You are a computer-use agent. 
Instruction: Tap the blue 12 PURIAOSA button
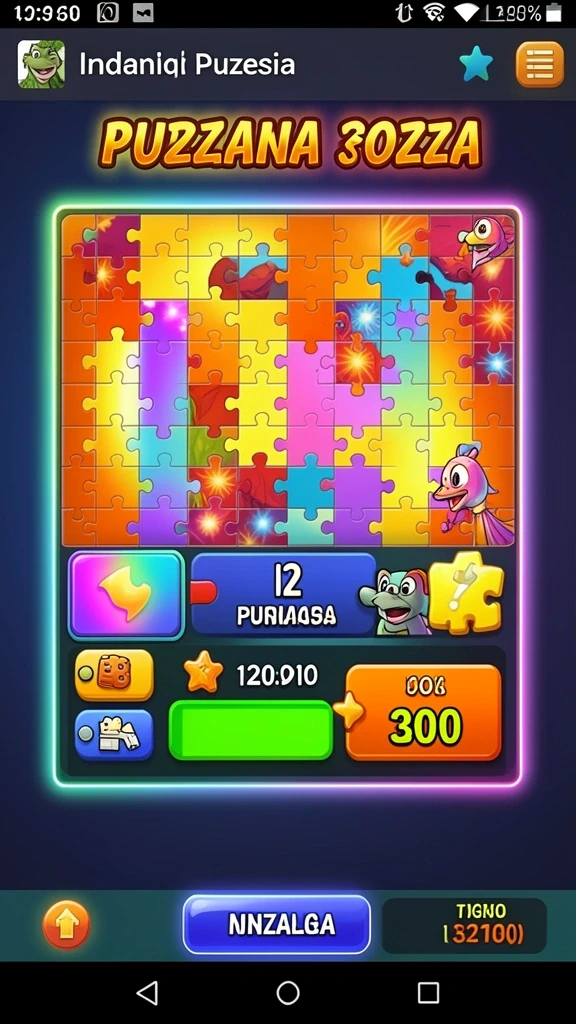pyautogui.click(x=283, y=594)
